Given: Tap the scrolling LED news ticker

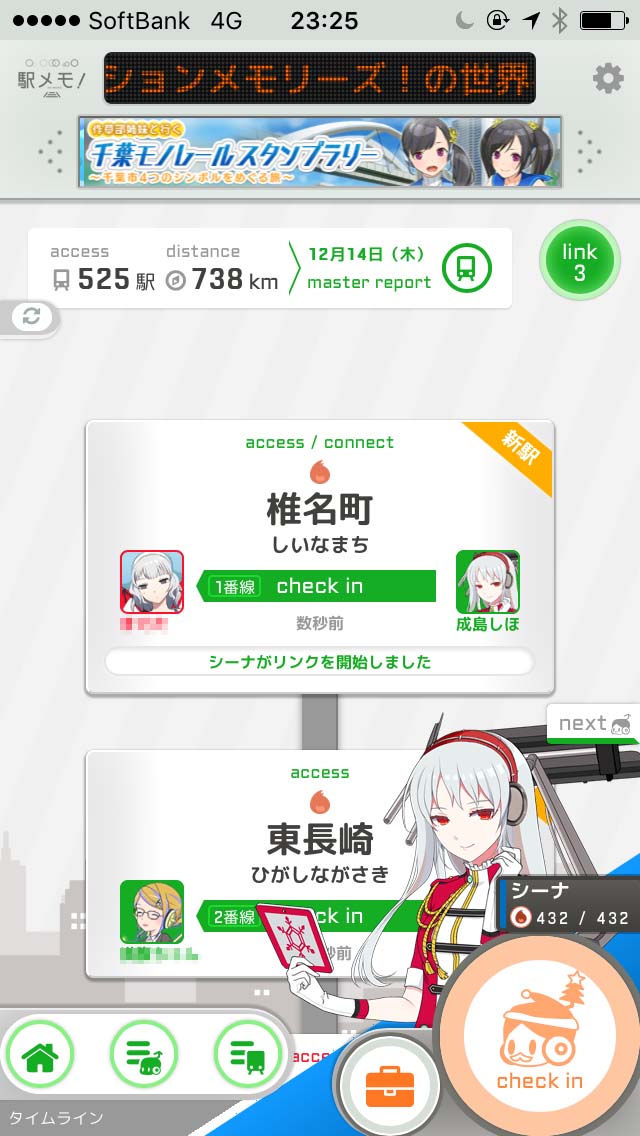Looking at the screenshot, I should click(x=320, y=78).
